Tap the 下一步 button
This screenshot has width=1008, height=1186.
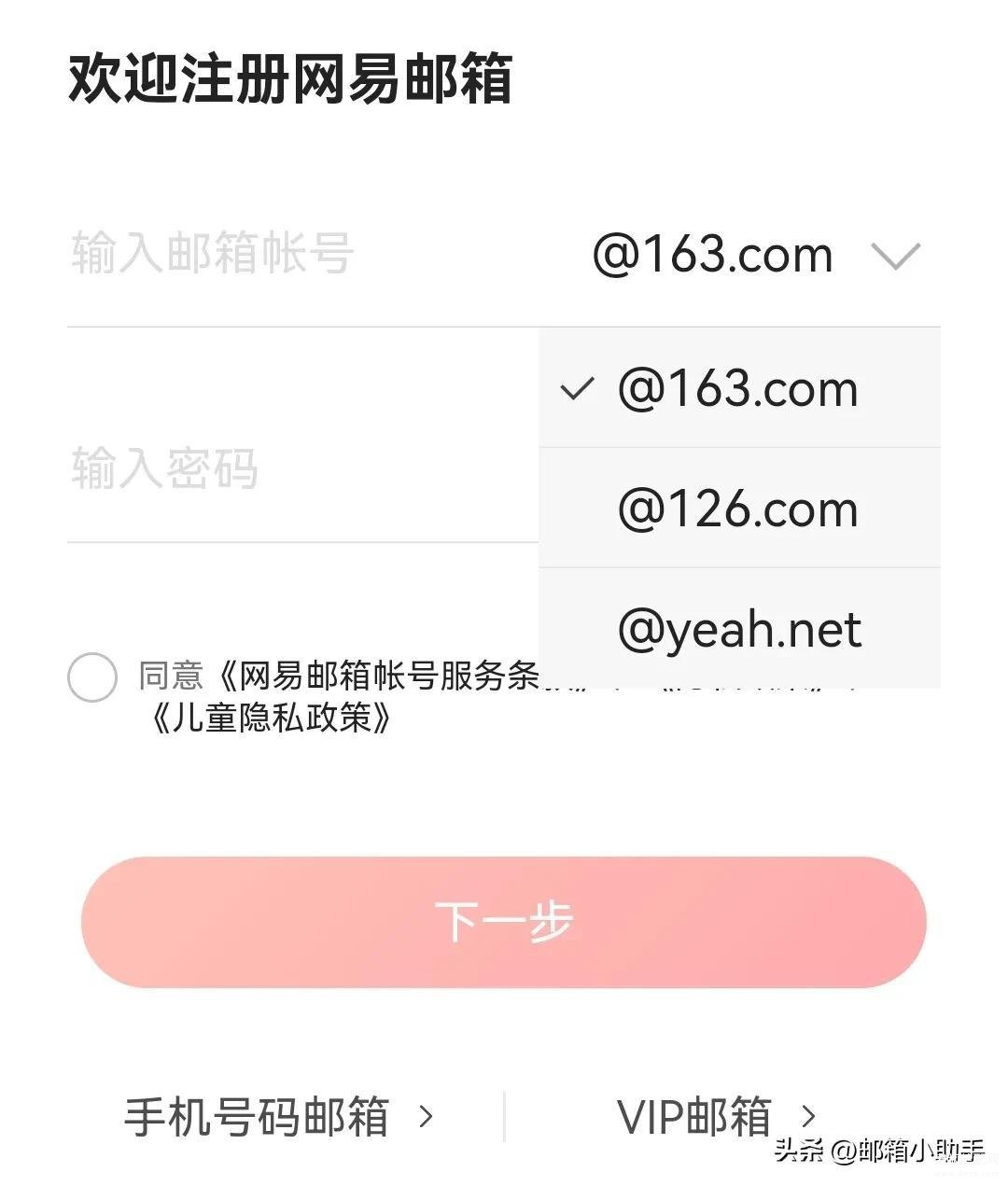tap(503, 922)
